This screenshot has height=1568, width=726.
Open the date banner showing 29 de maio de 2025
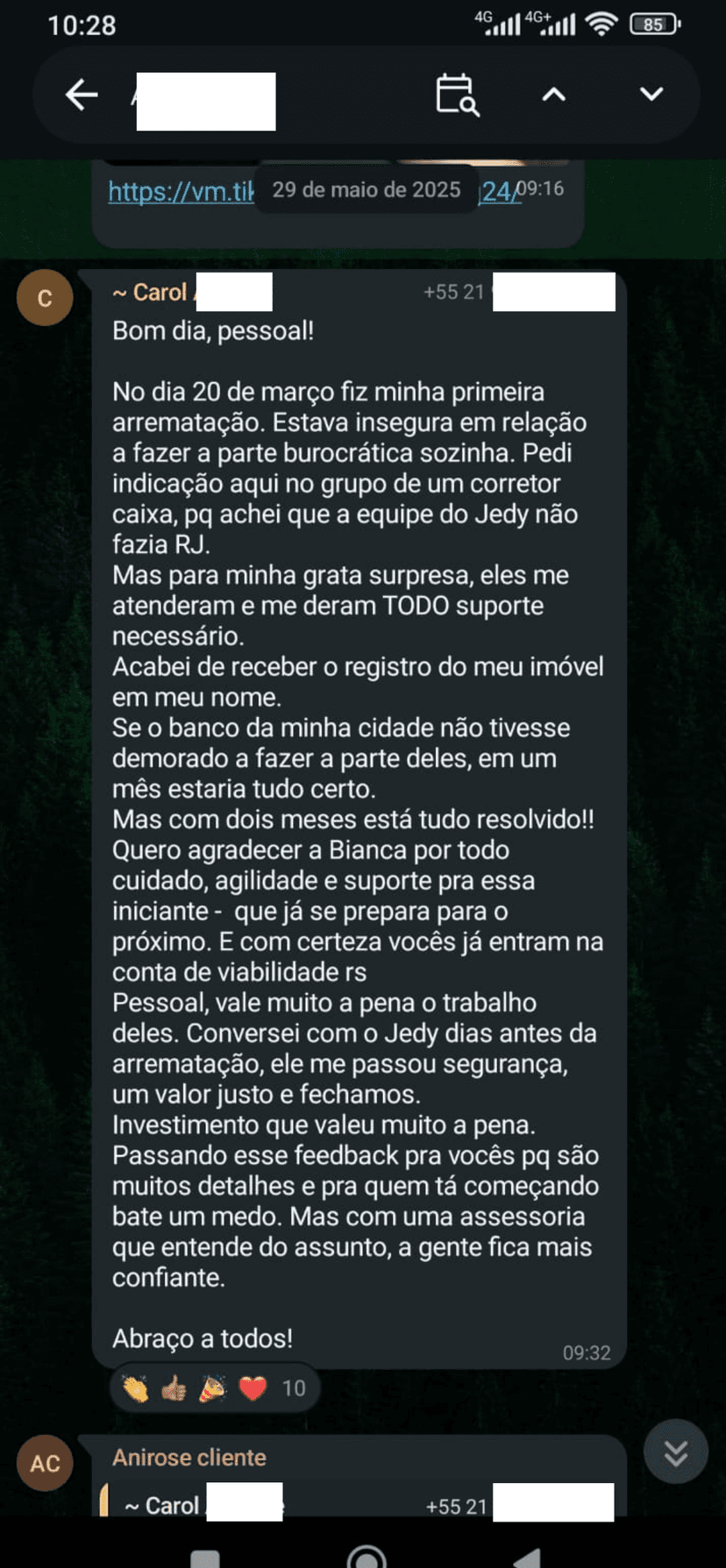pyautogui.click(x=365, y=189)
